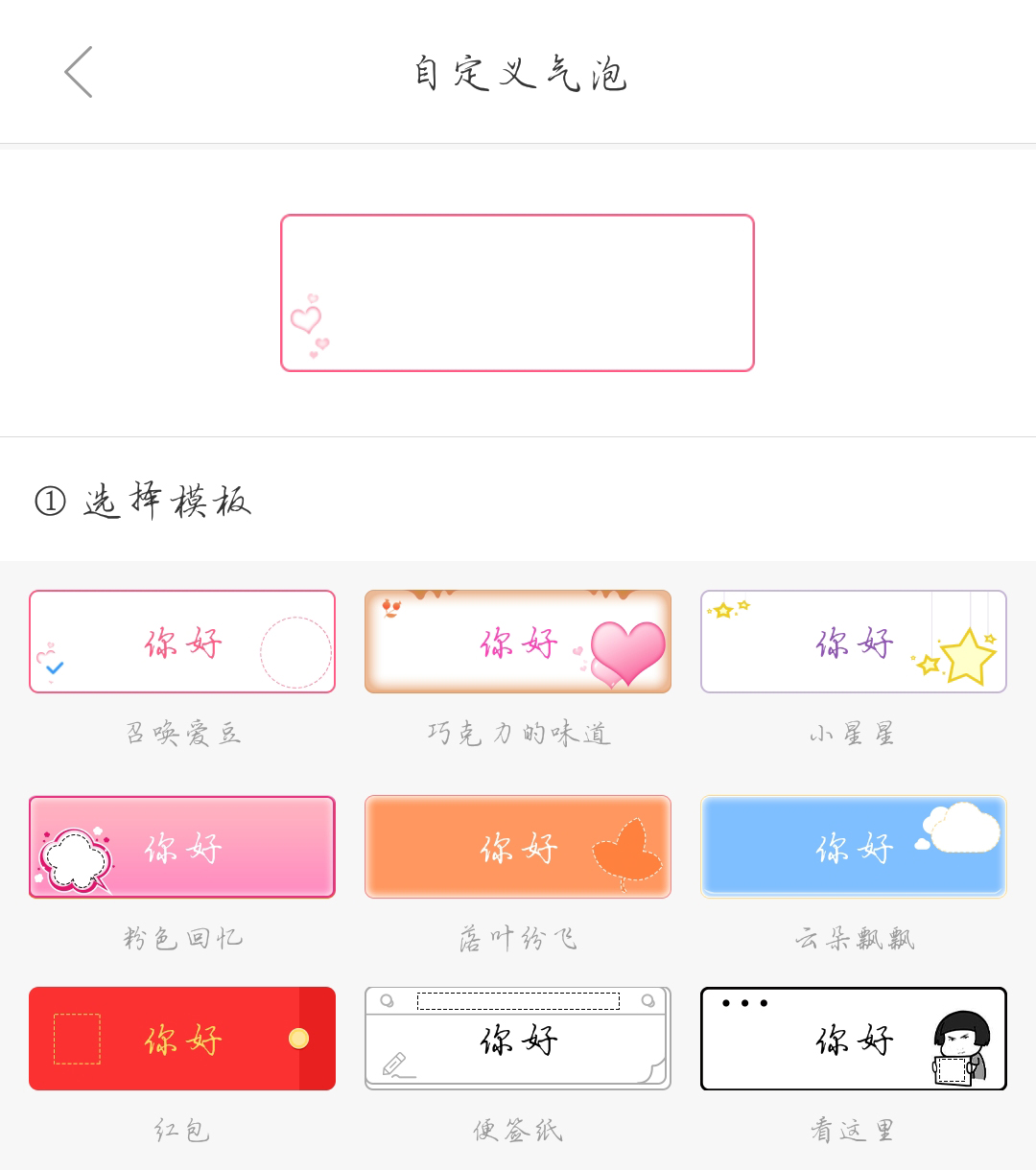Select the 红包 red envelope template
Screen dimensions: 1036x1170
click(x=182, y=1039)
